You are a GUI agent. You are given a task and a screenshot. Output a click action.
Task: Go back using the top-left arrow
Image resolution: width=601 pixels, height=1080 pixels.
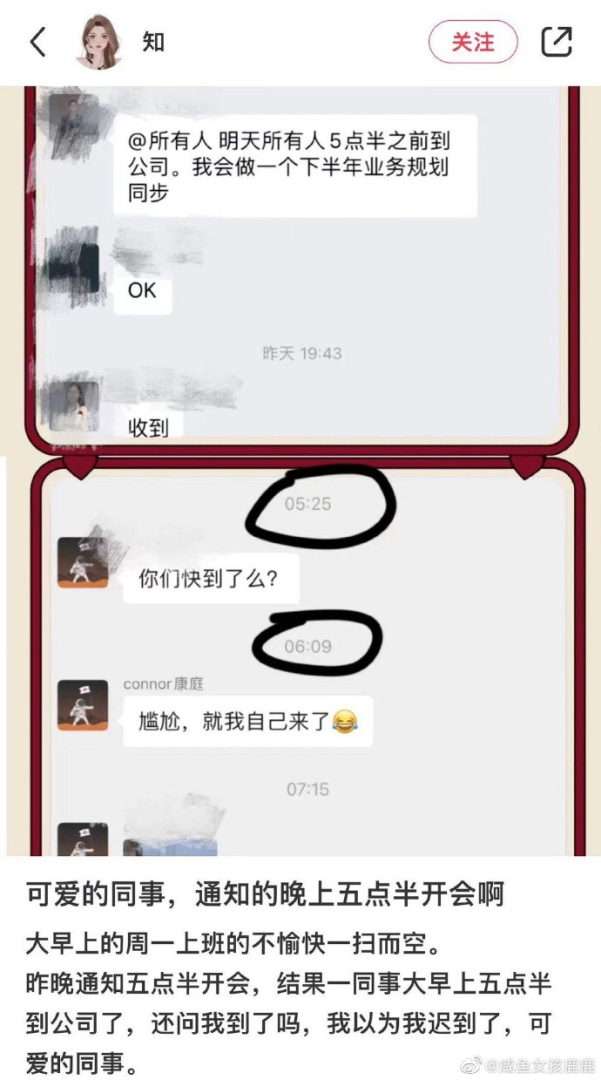[x=38, y=42]
